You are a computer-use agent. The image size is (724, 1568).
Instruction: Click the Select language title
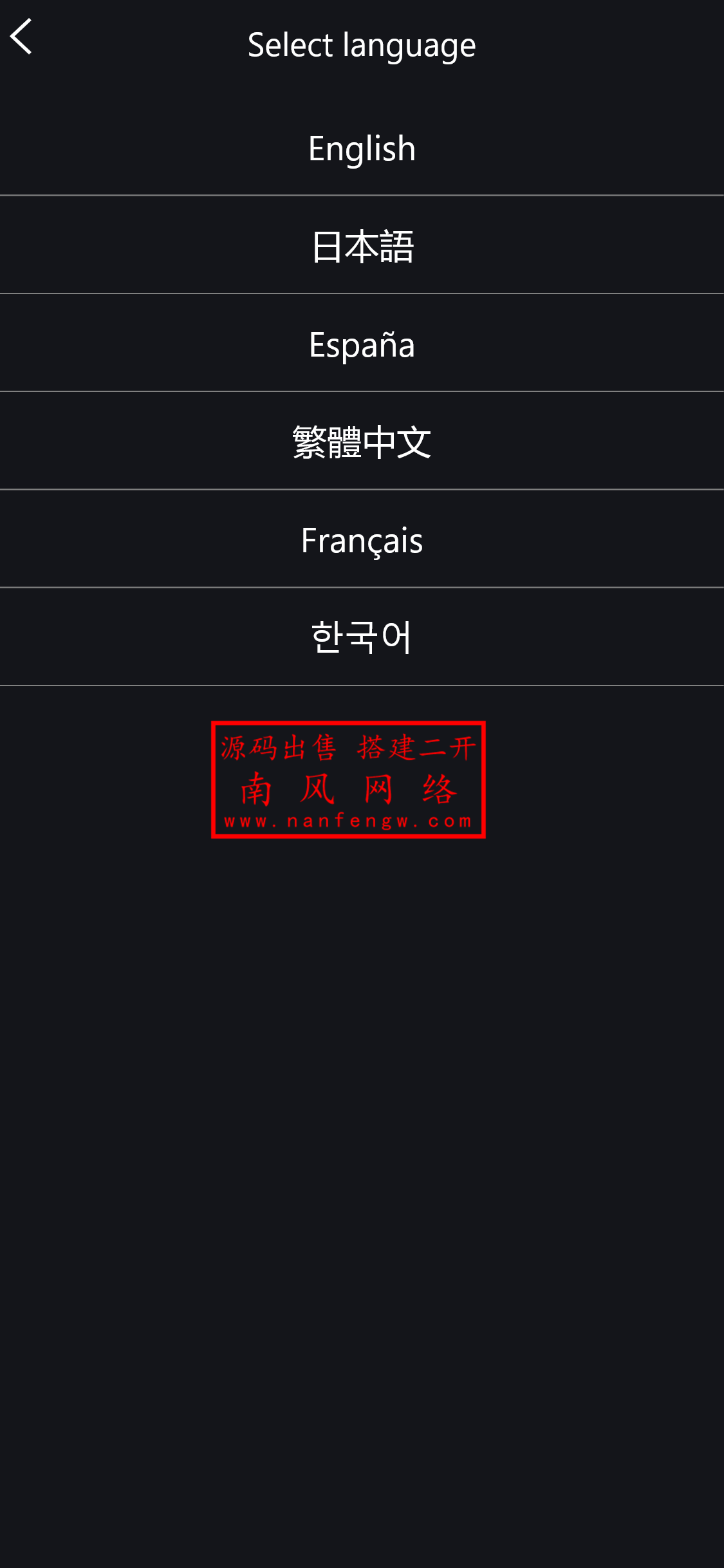pos(362,45)
